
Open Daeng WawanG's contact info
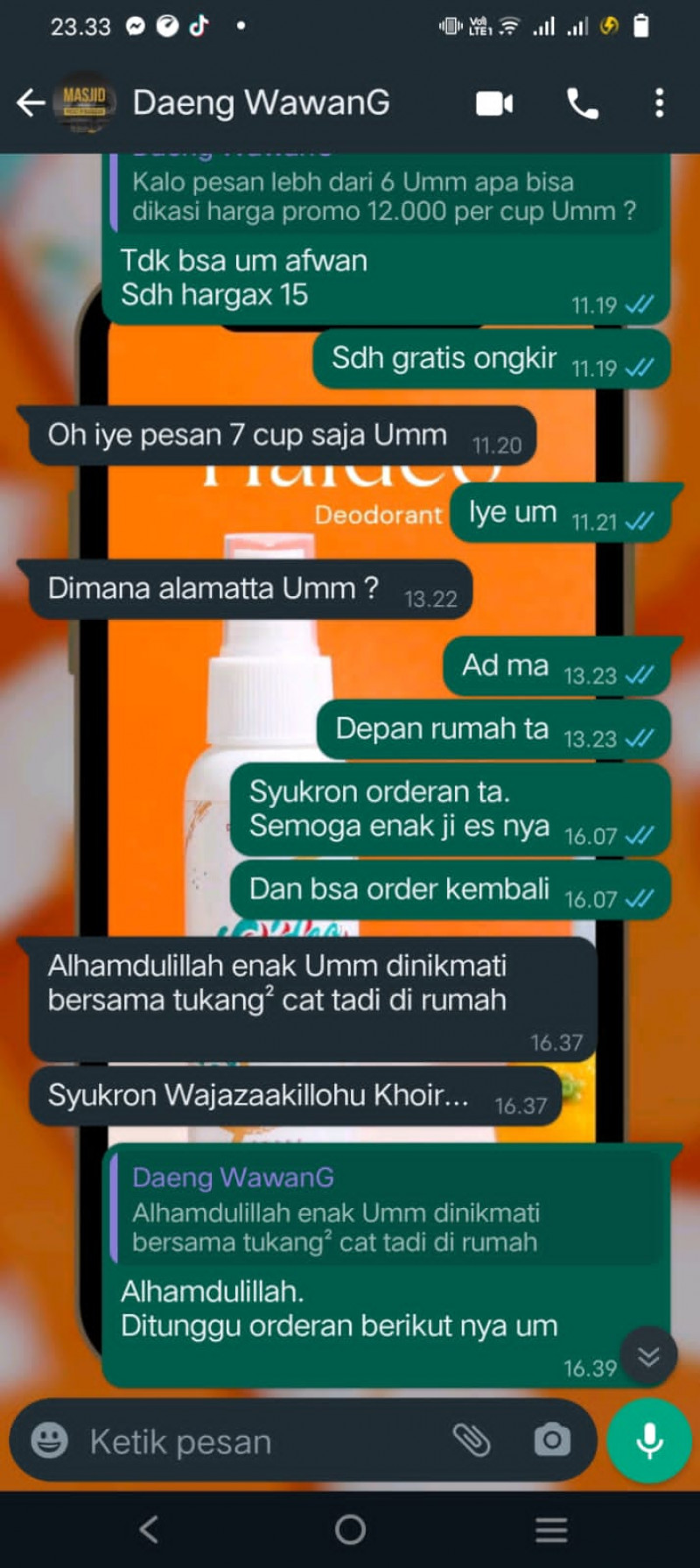click(x=261, y=103)
